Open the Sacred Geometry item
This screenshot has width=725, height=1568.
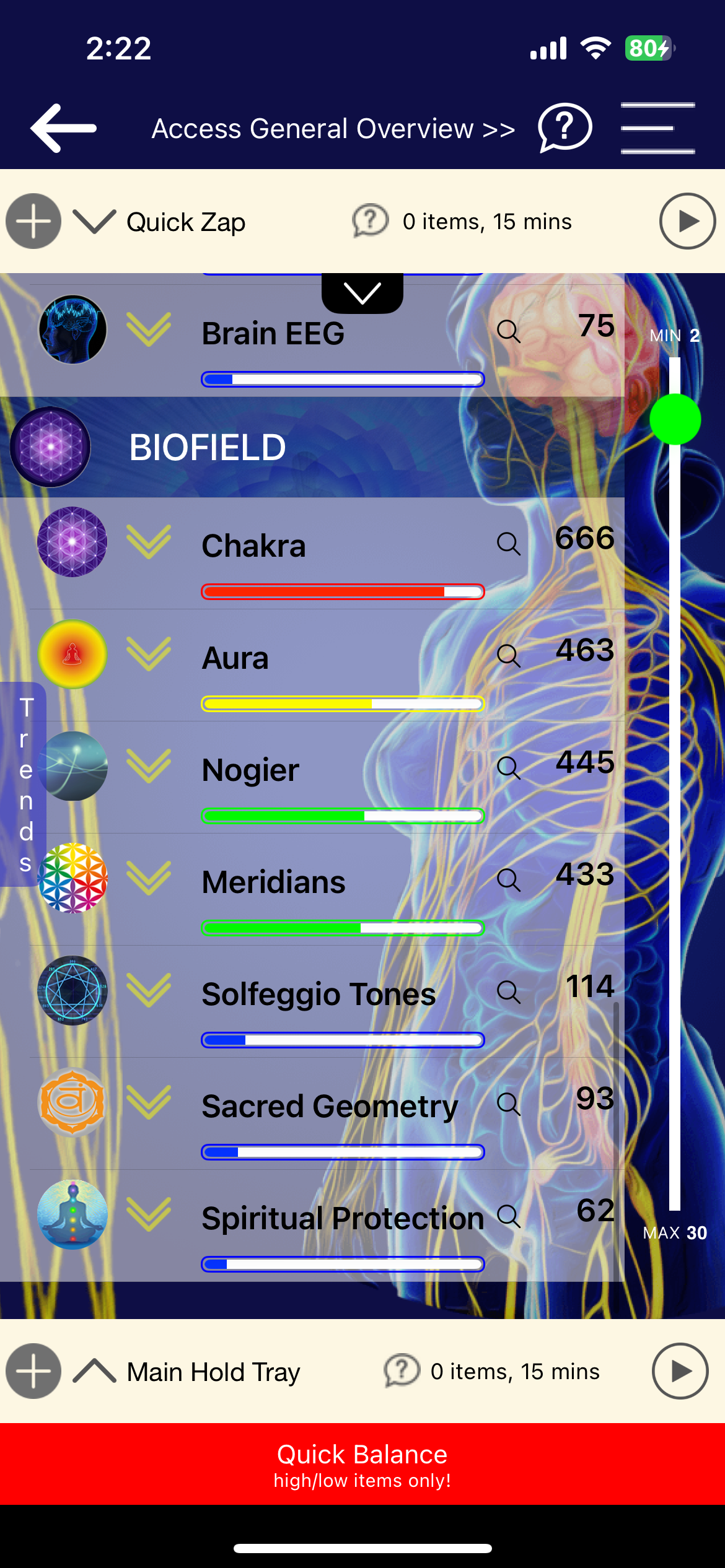330,1106
